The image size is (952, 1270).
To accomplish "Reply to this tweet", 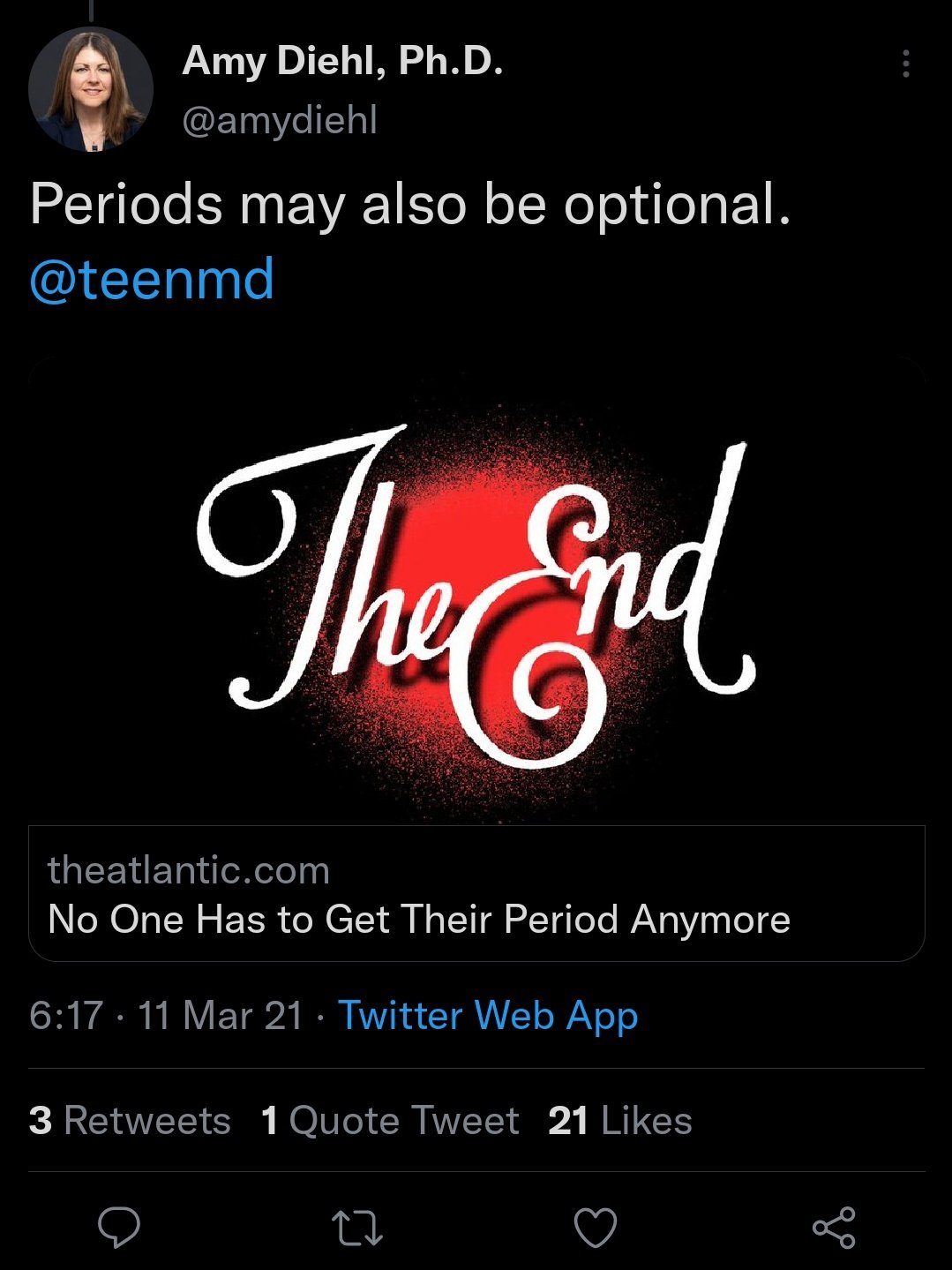I will (119, 1228).
